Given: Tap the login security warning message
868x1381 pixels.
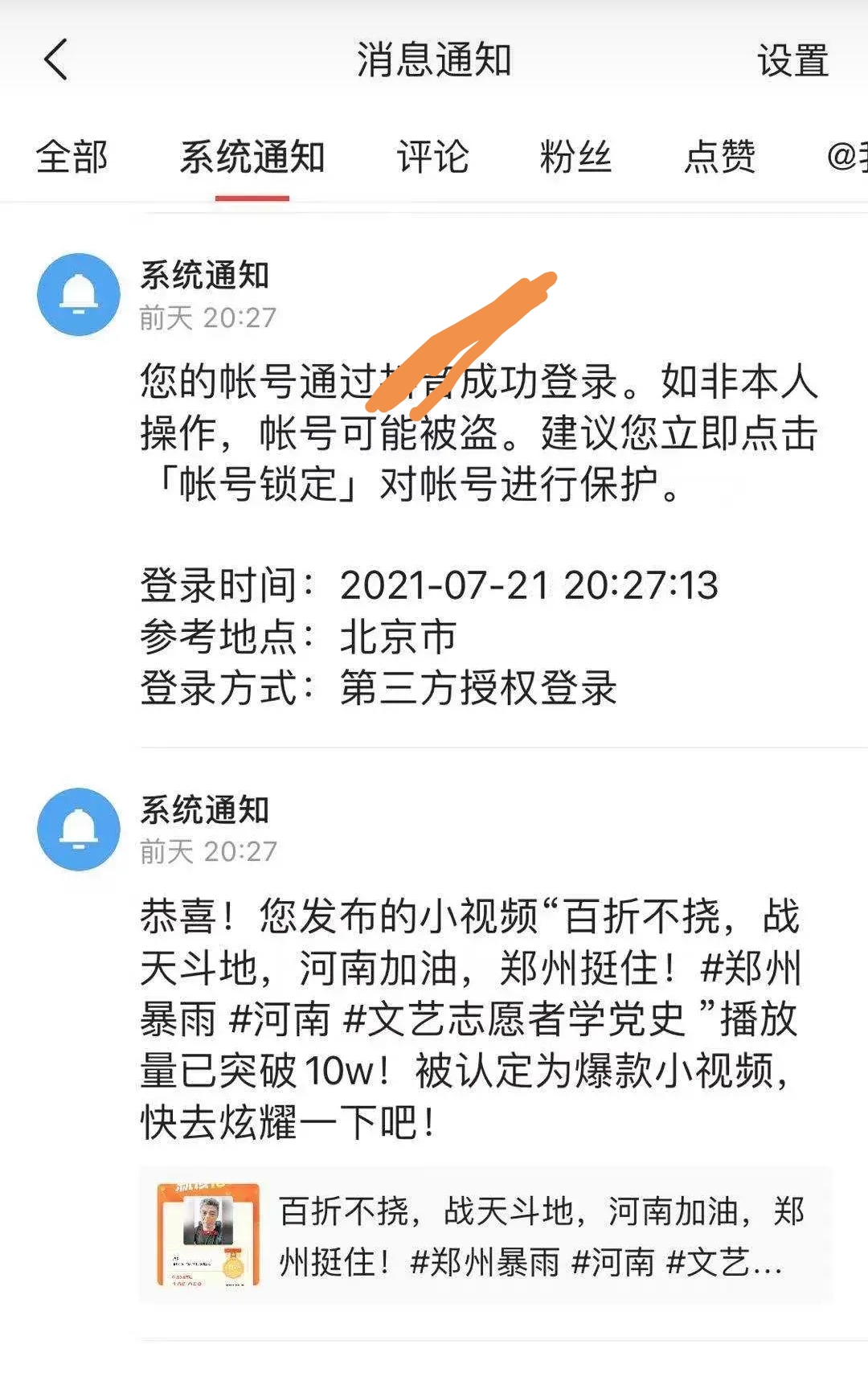Looking at the screenshot, I should pos(474,432).
